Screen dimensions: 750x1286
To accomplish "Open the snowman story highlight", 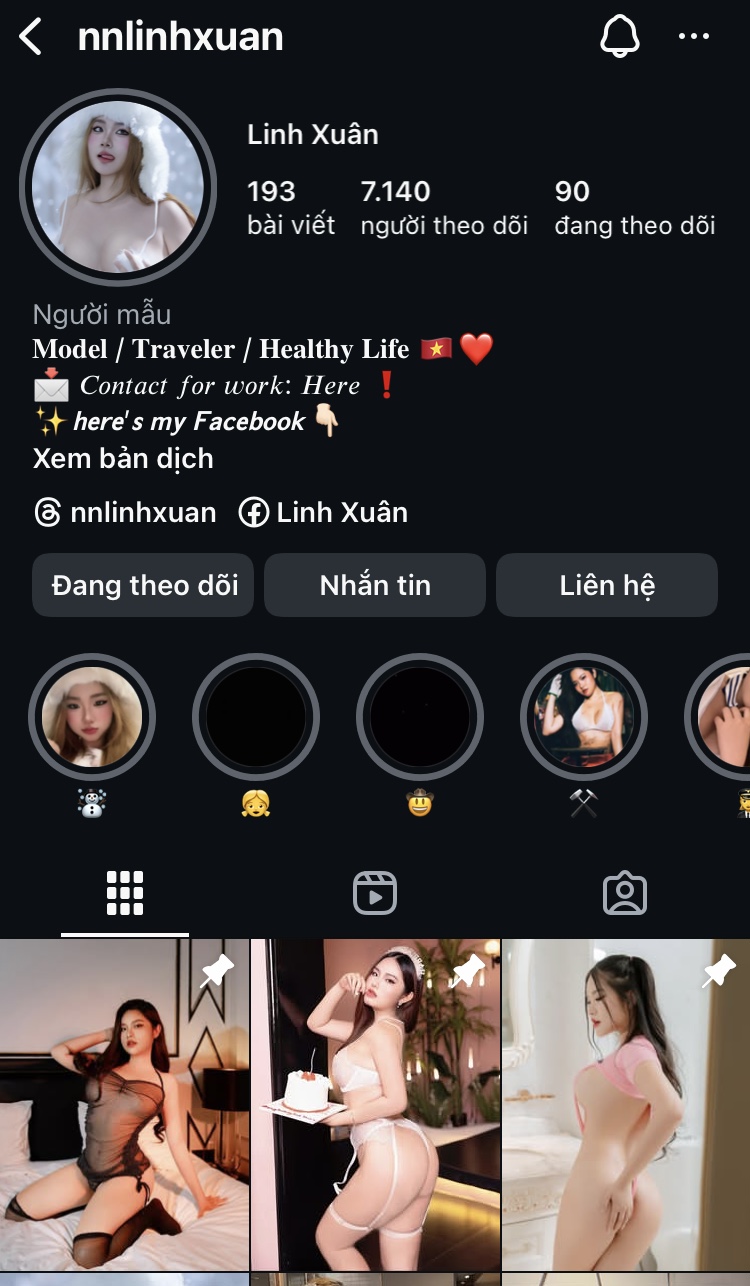I will pos(92,716).
